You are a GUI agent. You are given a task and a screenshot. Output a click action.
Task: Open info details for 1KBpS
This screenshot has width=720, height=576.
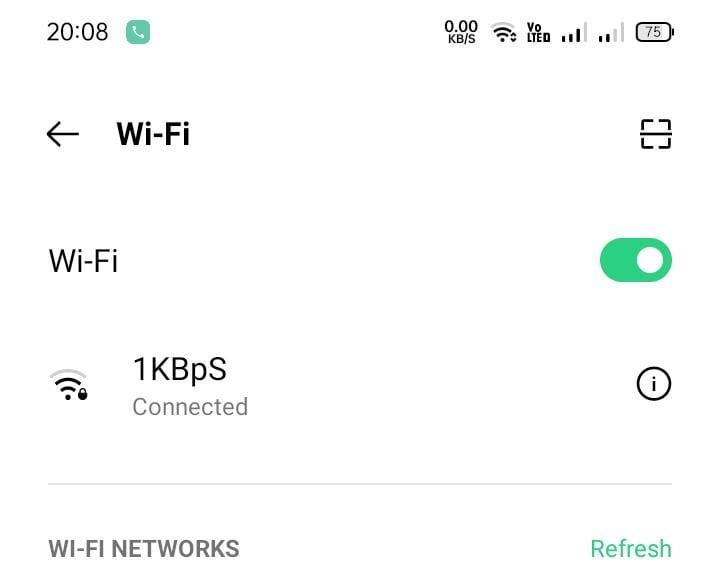[x=653, y=384]
